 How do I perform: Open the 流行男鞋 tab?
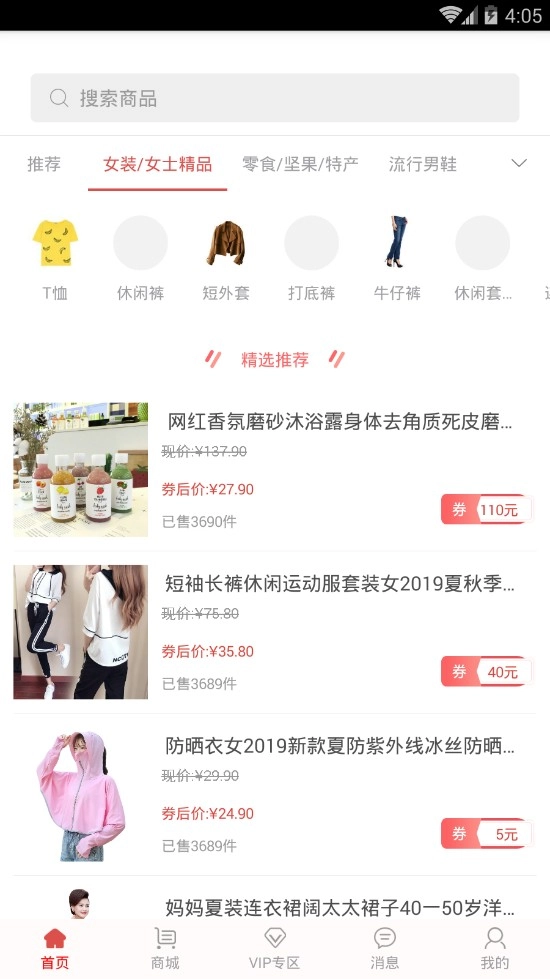pyautogui.click(x=423, y=164)
